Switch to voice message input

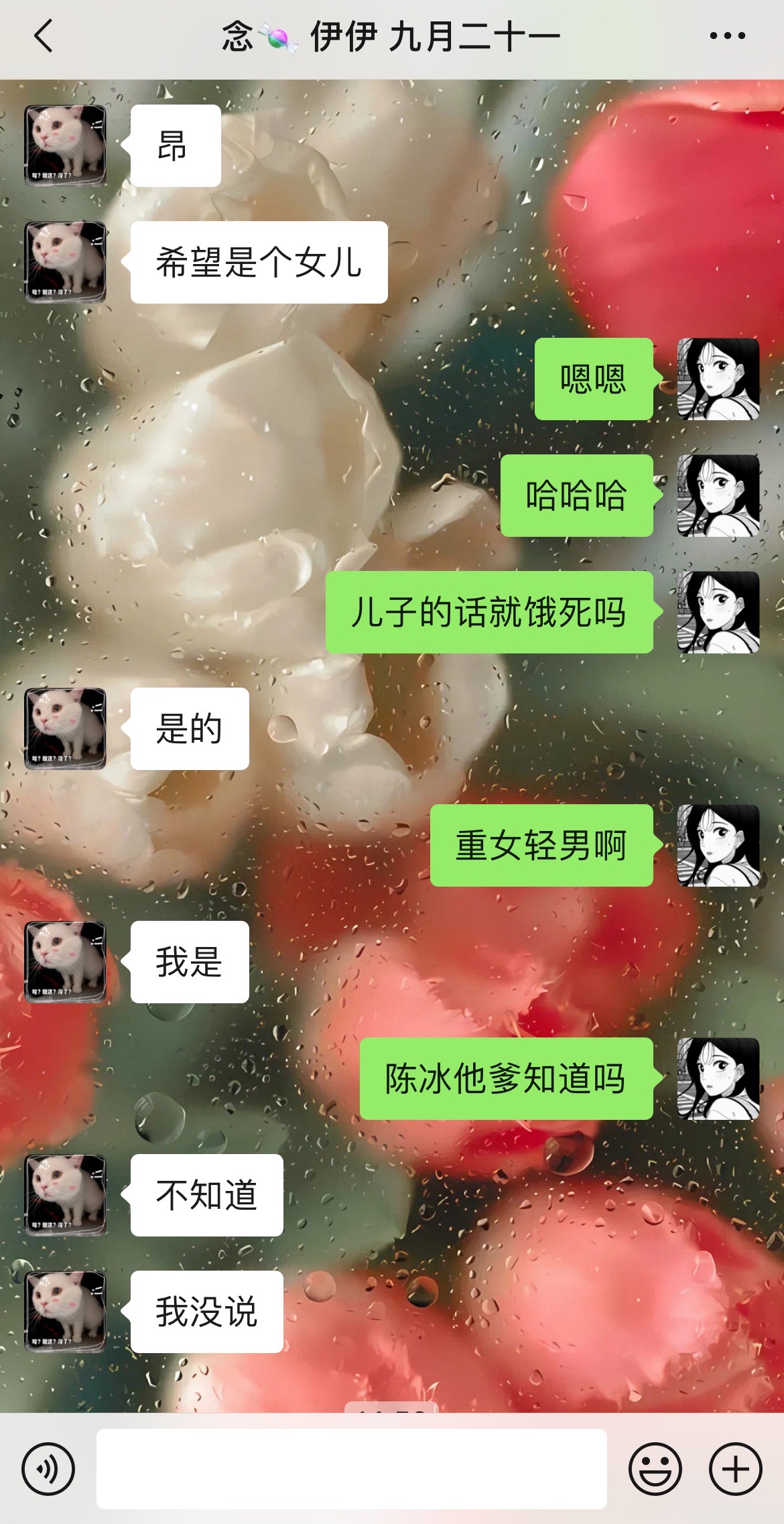(48, 1469)
